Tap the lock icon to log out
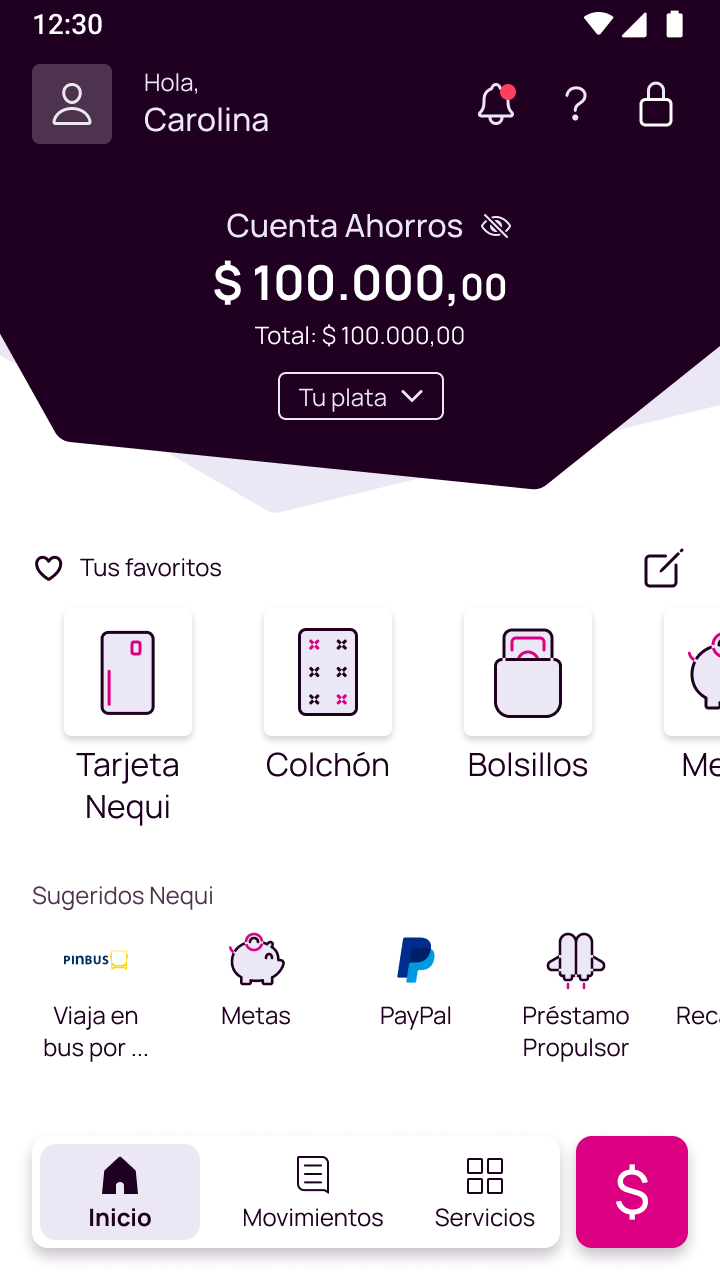This screenshot has height=1280, width=720. tap(656, 104)
